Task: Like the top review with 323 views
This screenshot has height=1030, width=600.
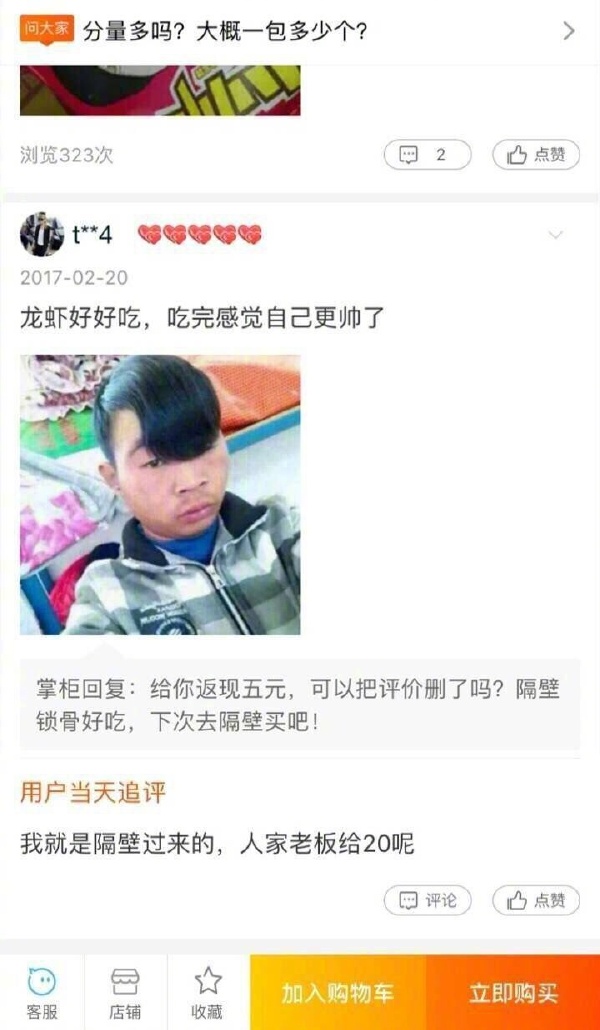Action: tap(536, 155)
